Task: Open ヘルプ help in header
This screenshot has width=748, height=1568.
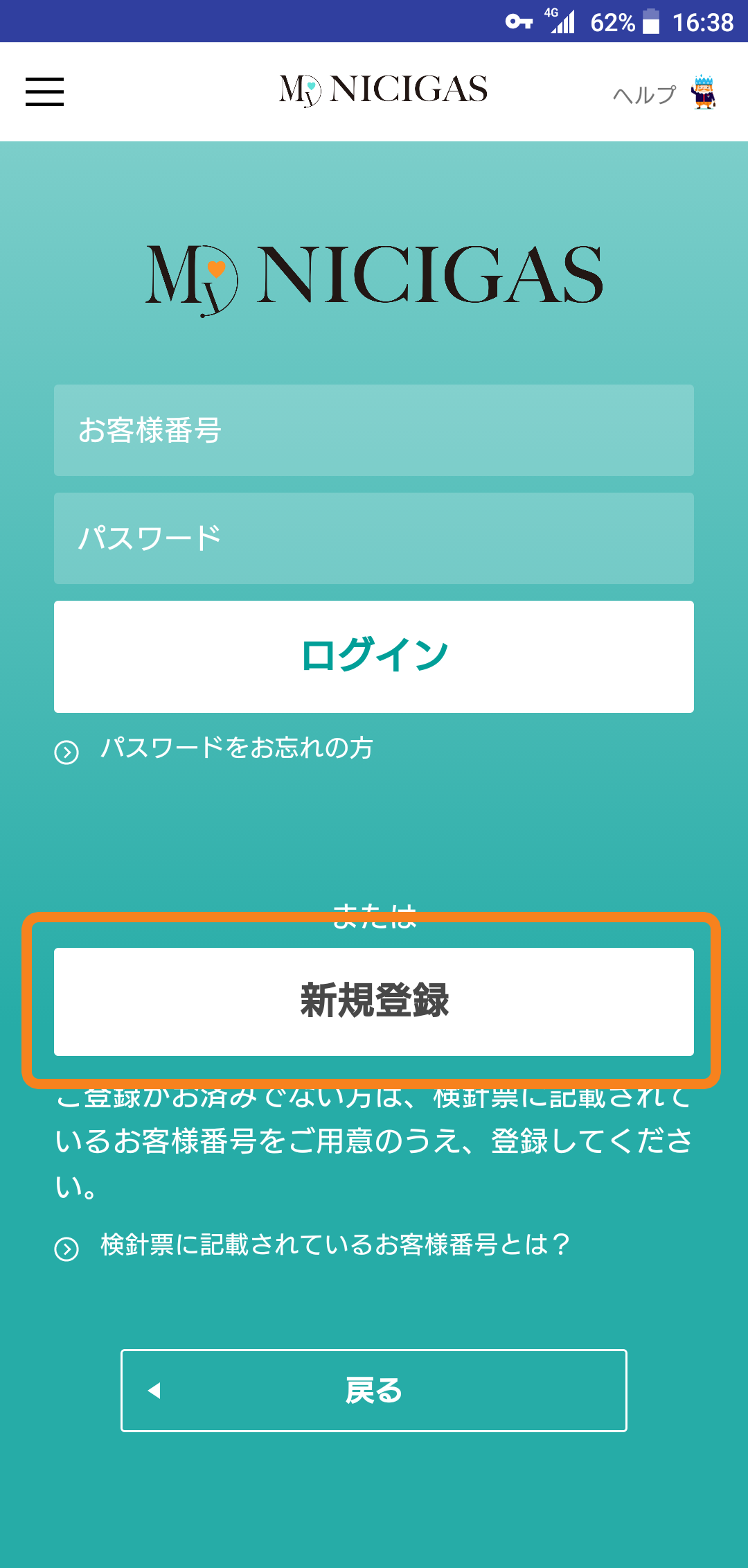Action: coord(663,93)
